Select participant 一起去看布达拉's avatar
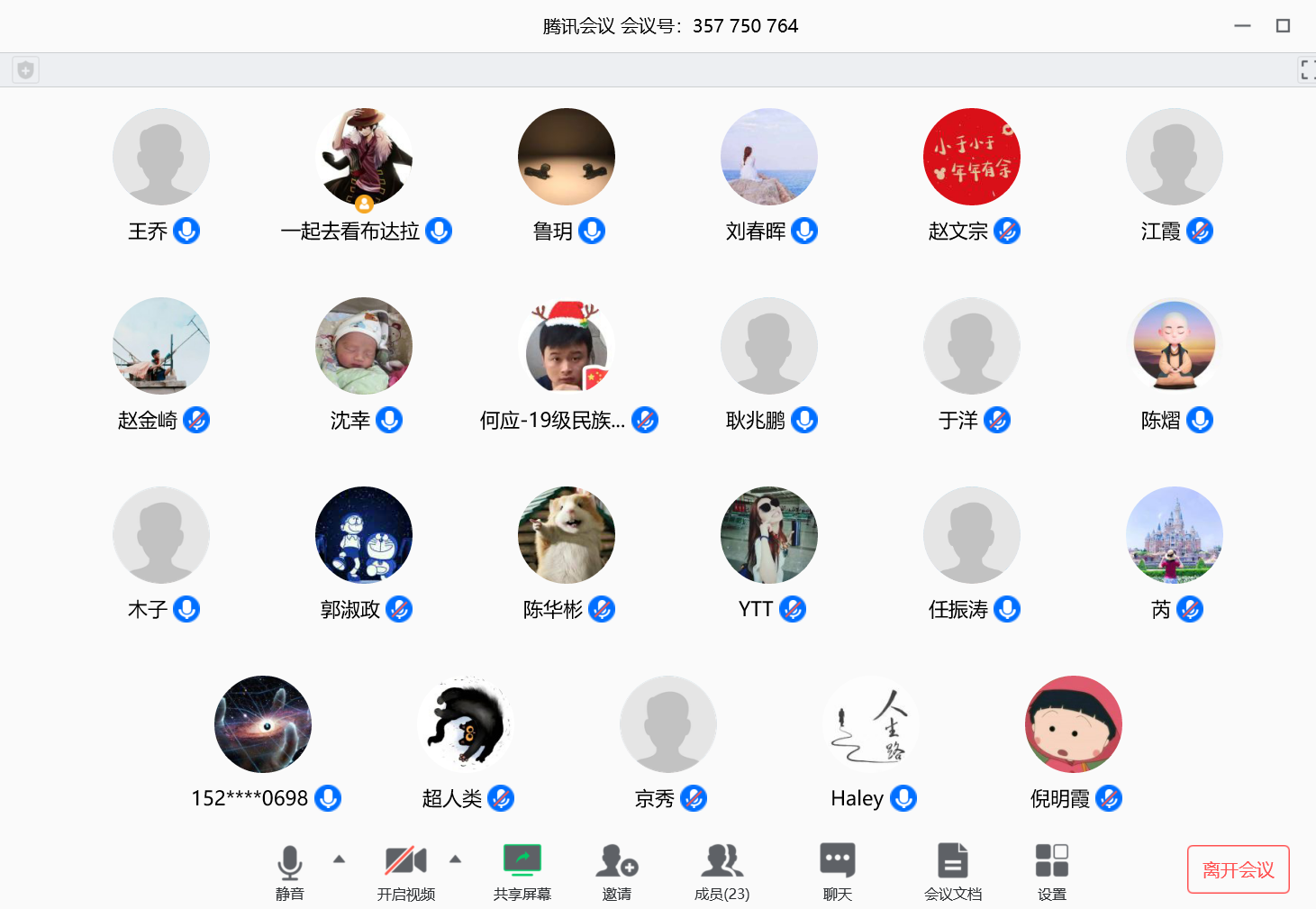Screen dimensions: 1316x909 pyautogui.click(x=363, y=157)
